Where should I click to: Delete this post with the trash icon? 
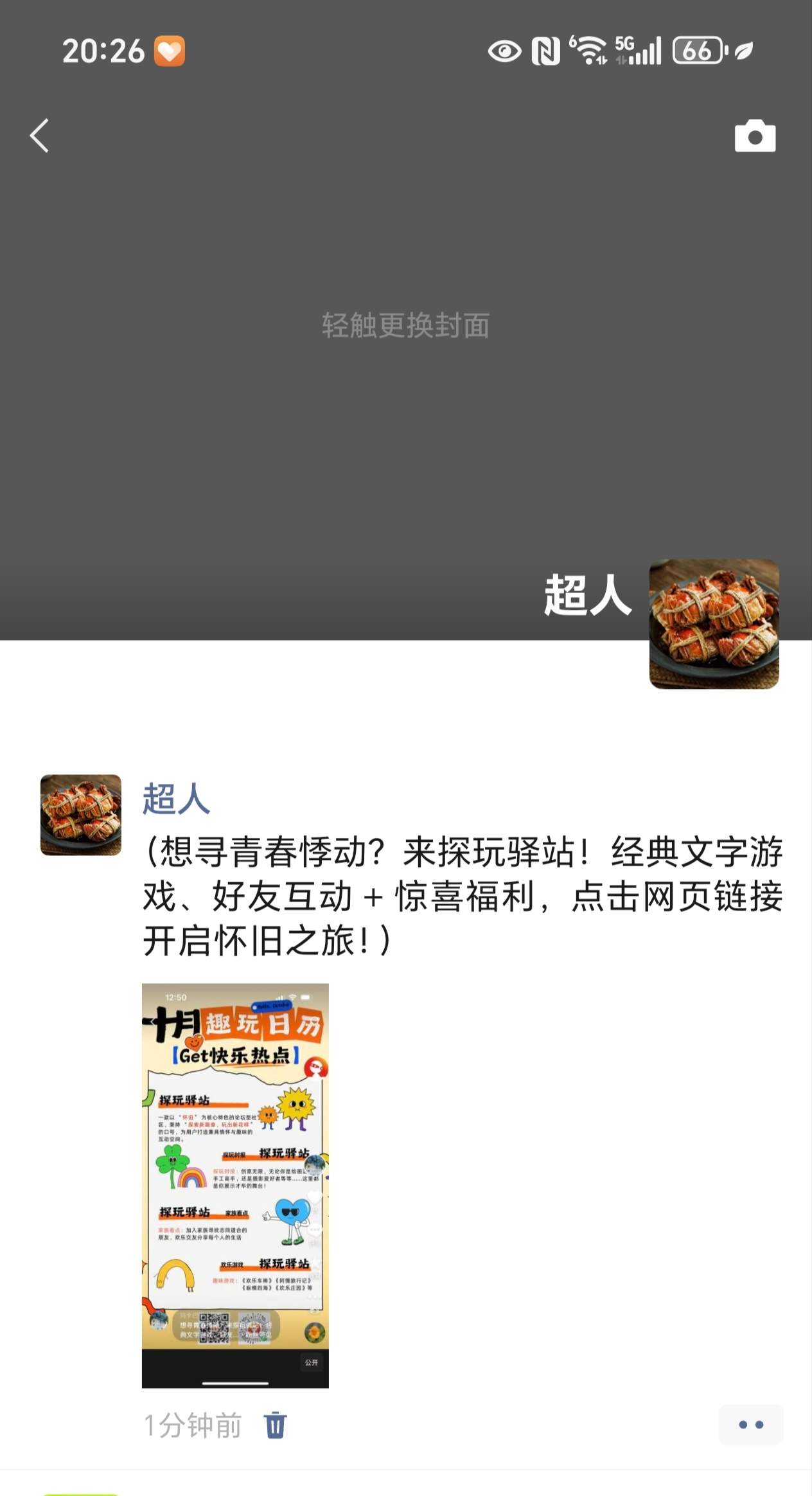pos(276,1424)
